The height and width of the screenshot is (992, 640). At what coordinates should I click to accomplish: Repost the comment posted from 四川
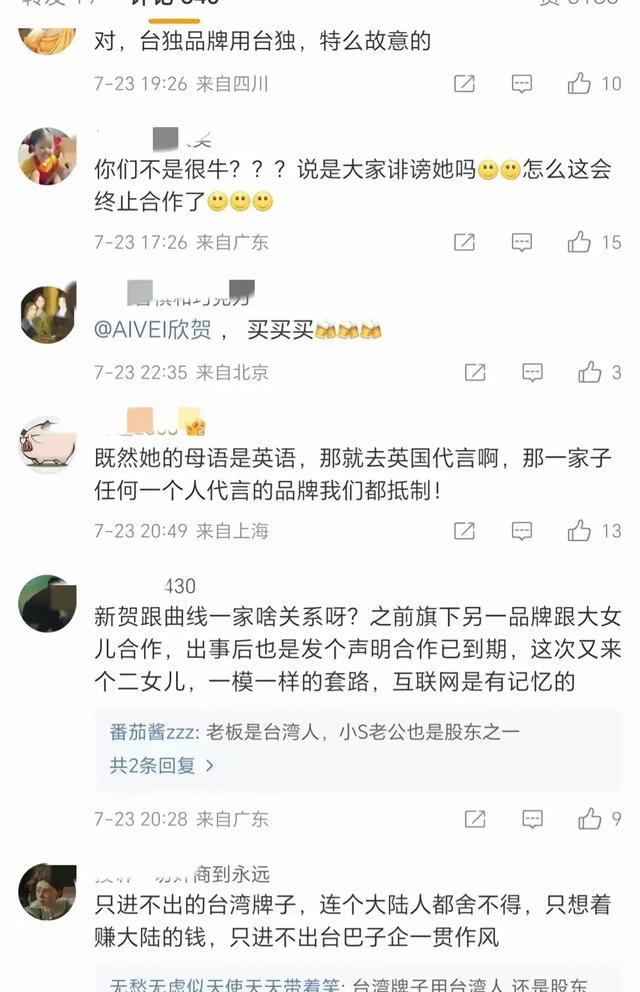[464, 84]
